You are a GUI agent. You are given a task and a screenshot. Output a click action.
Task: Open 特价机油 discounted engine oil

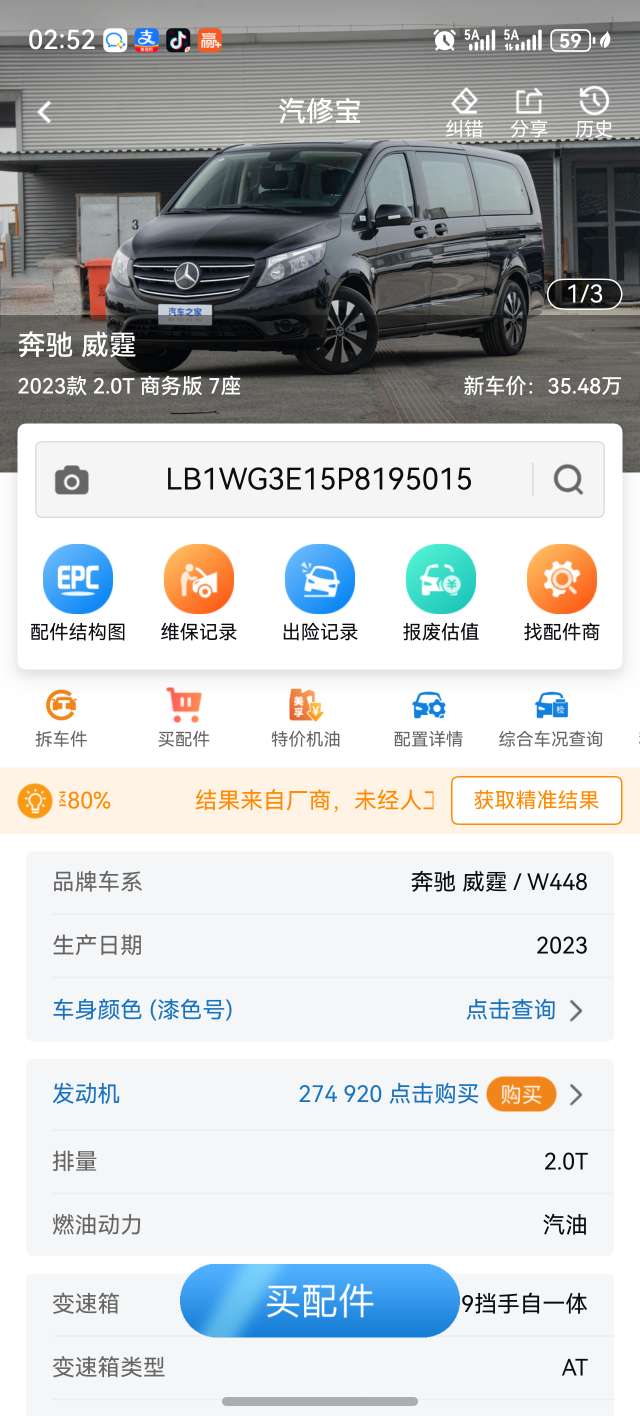click(x=305, y=718)
